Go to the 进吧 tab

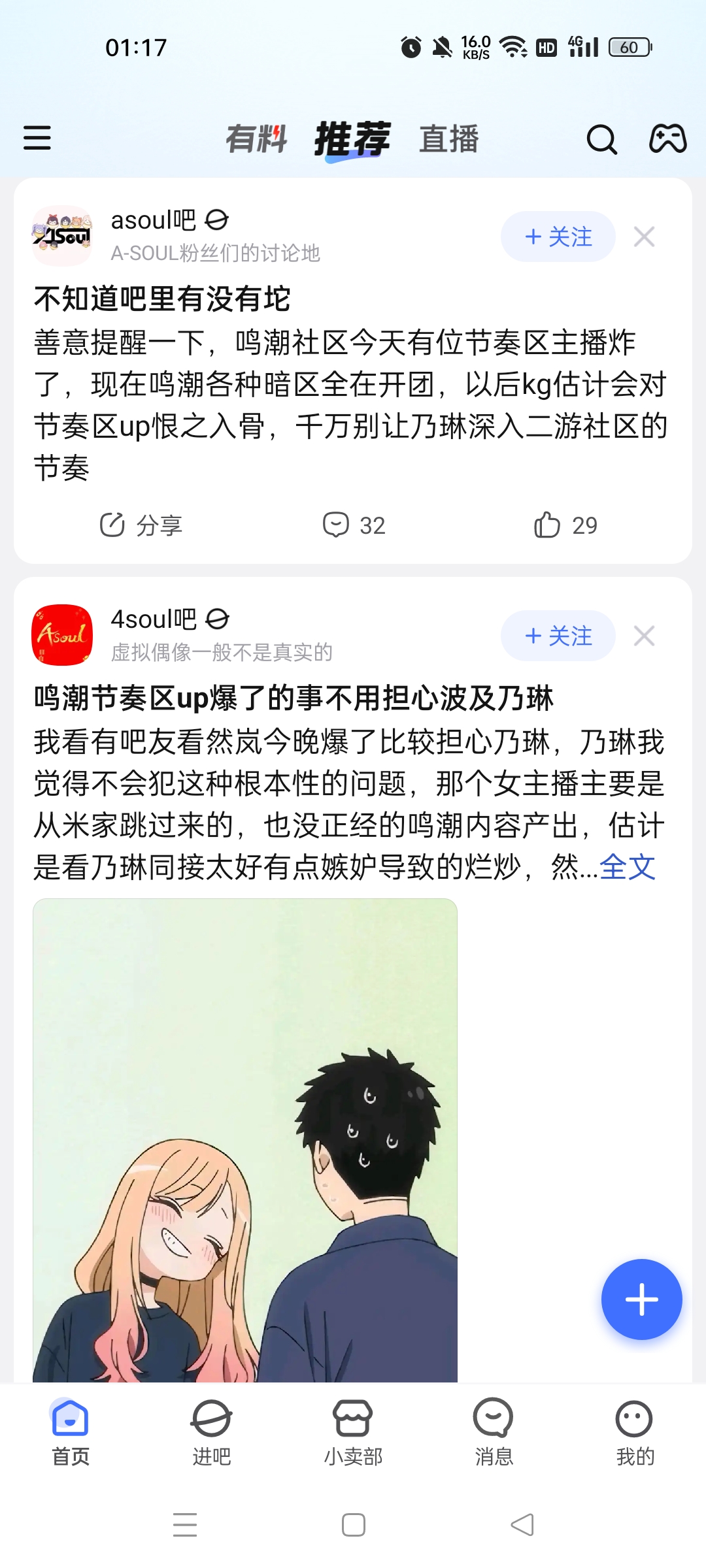pyautogui.click(x=212, y=1432)
